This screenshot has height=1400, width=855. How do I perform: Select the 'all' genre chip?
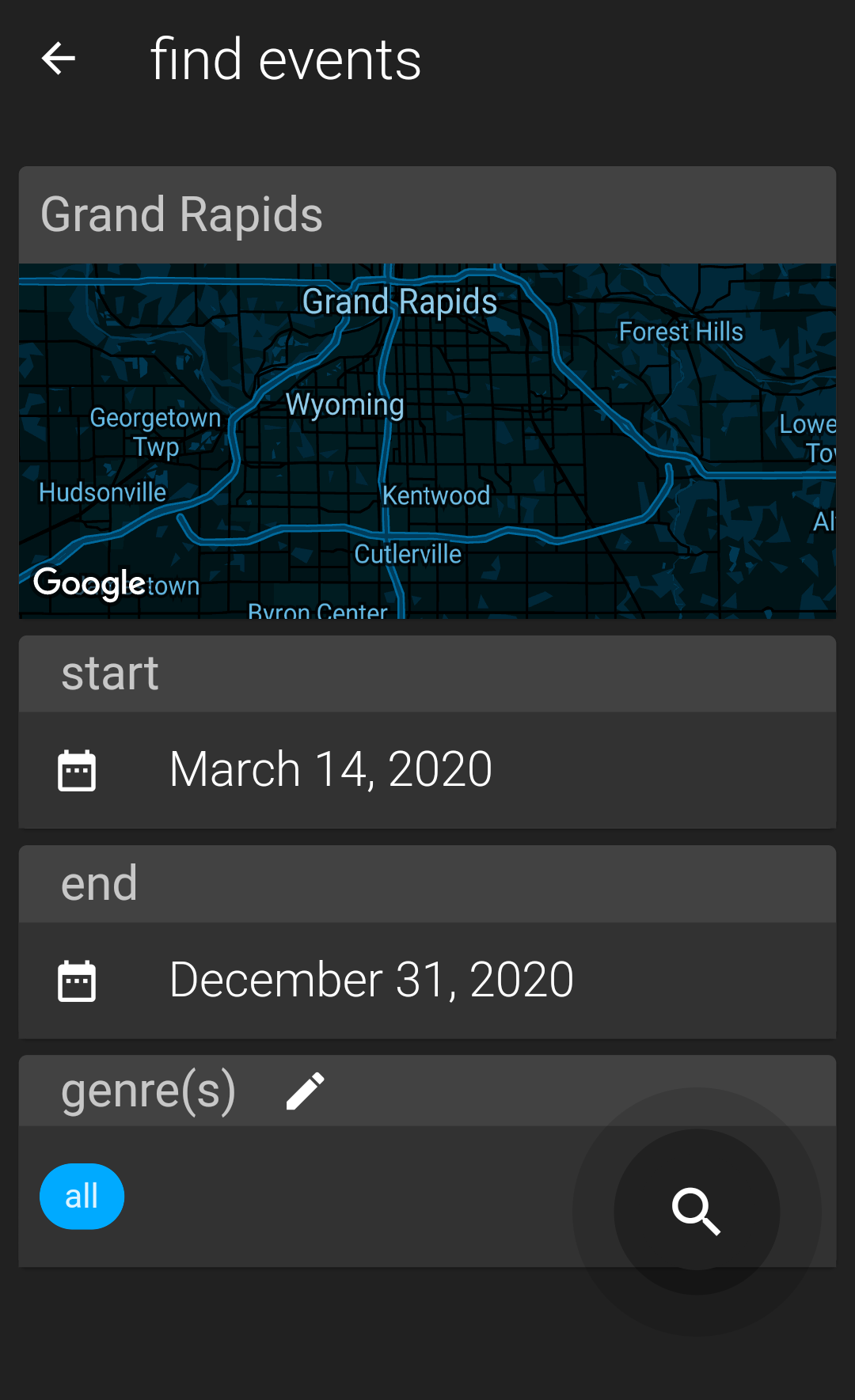[x=82, y=1196]
